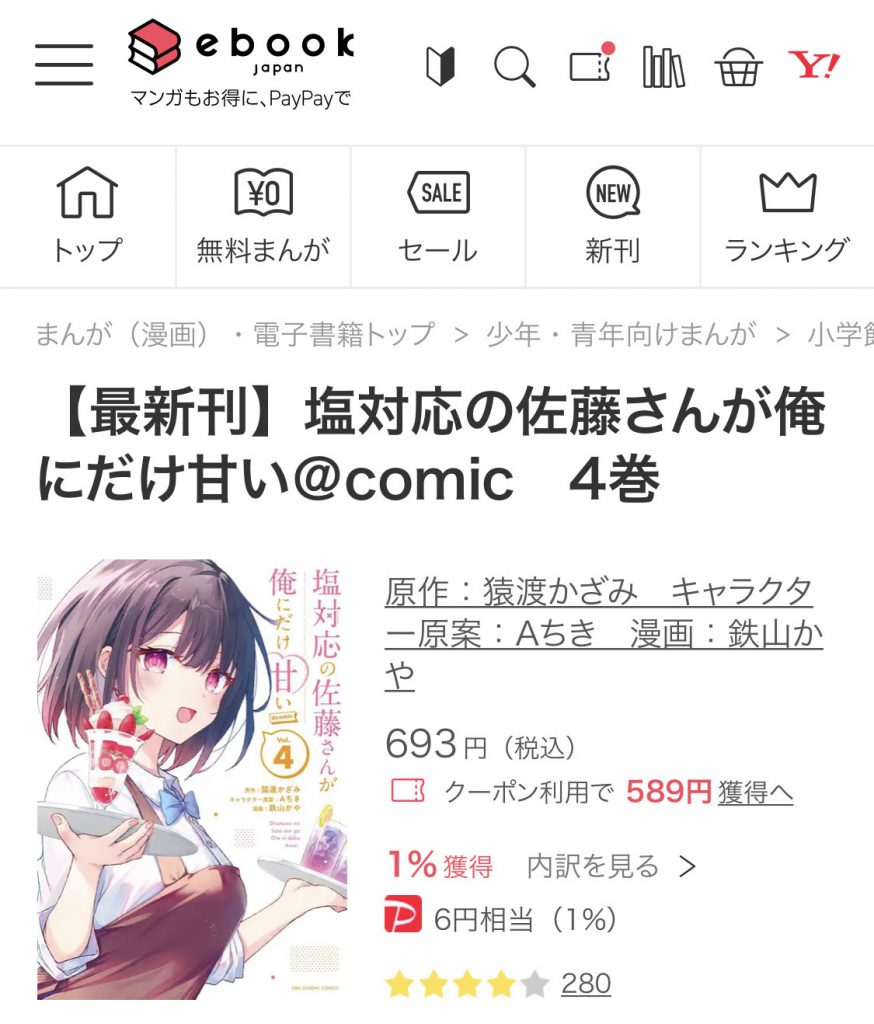Screen dimensions: 874x1024
Task: Open the ランキング tab
Action: [787, 217]
